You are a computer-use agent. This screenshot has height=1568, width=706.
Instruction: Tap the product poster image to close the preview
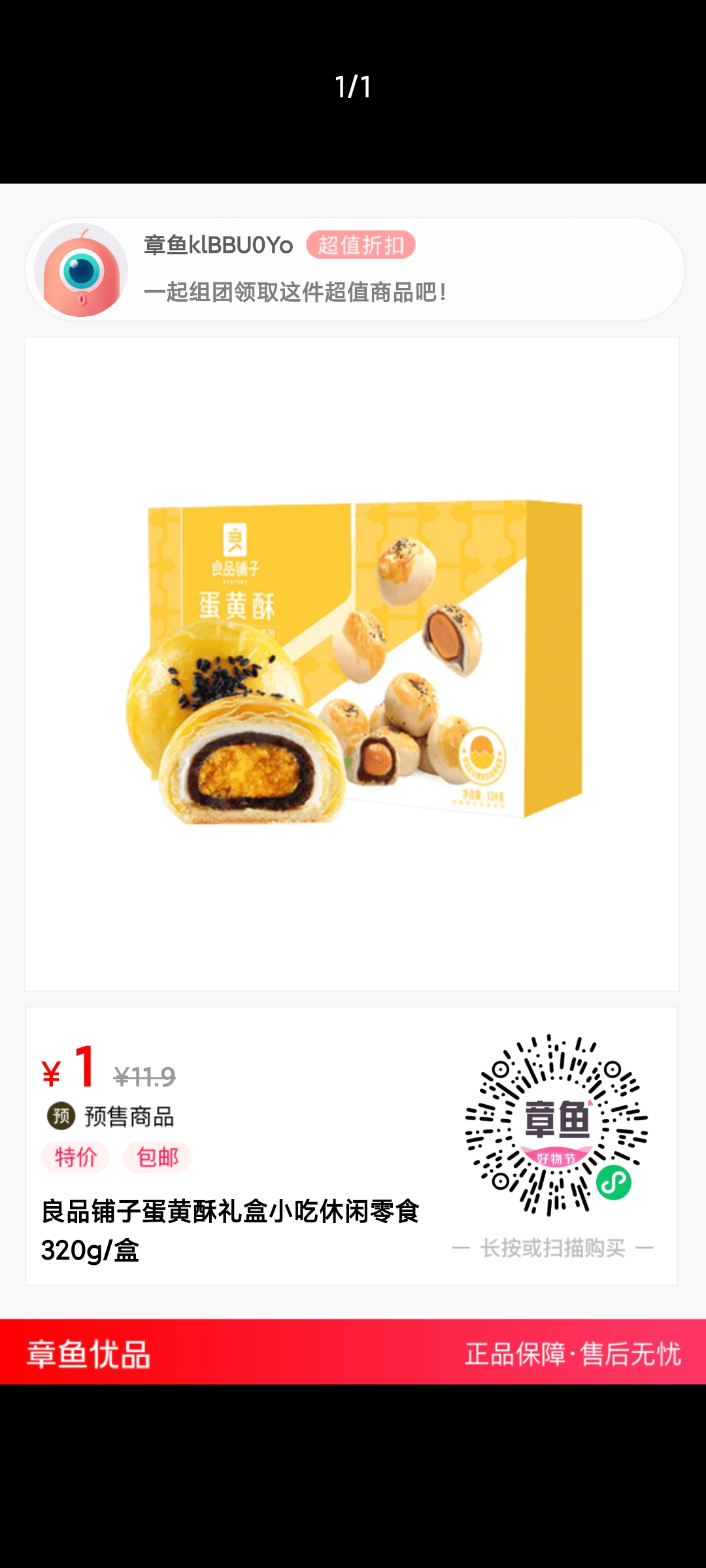(353, 663)
